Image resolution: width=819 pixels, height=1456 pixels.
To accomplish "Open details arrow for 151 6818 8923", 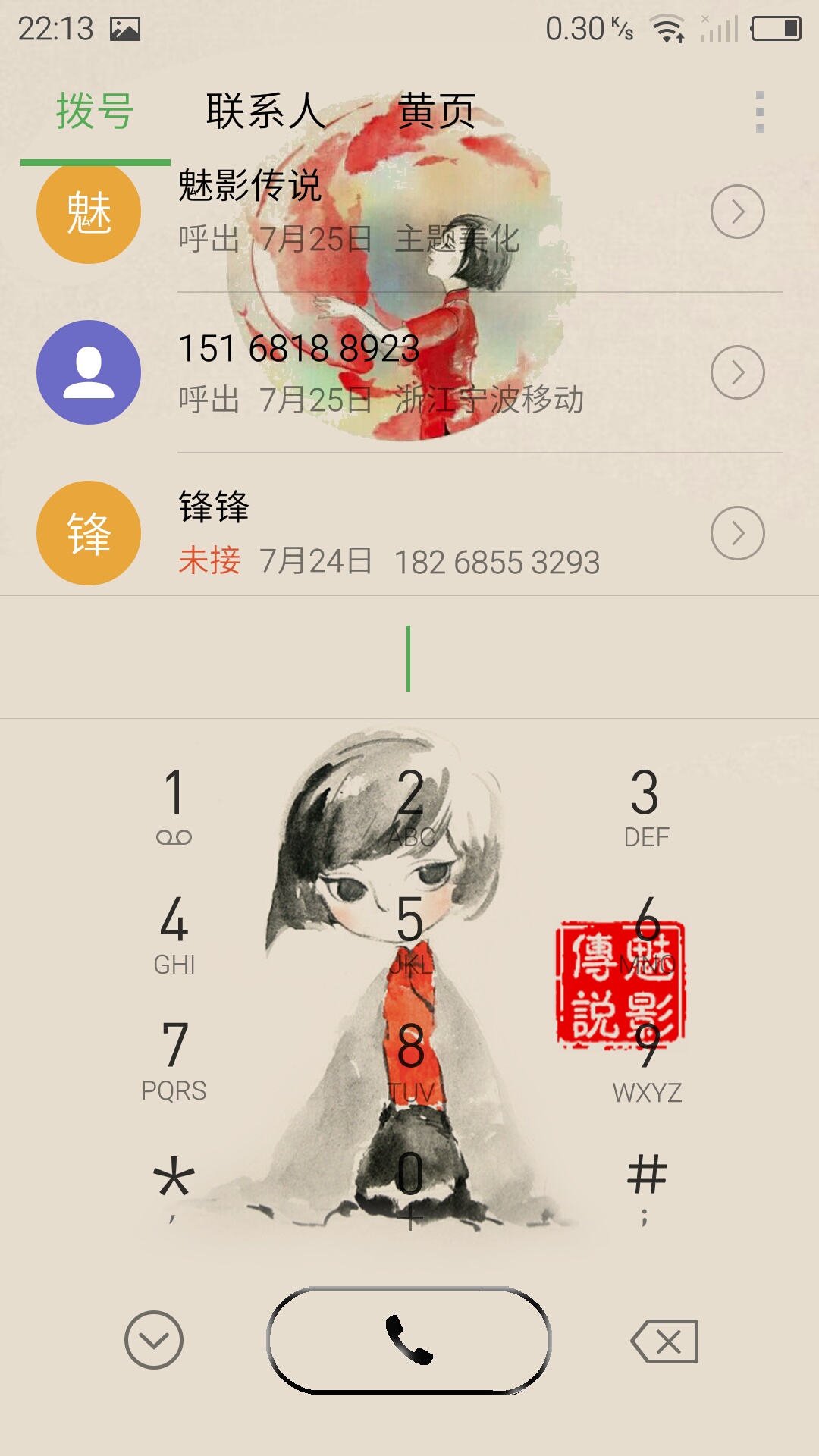I will (x=738, y=372).
